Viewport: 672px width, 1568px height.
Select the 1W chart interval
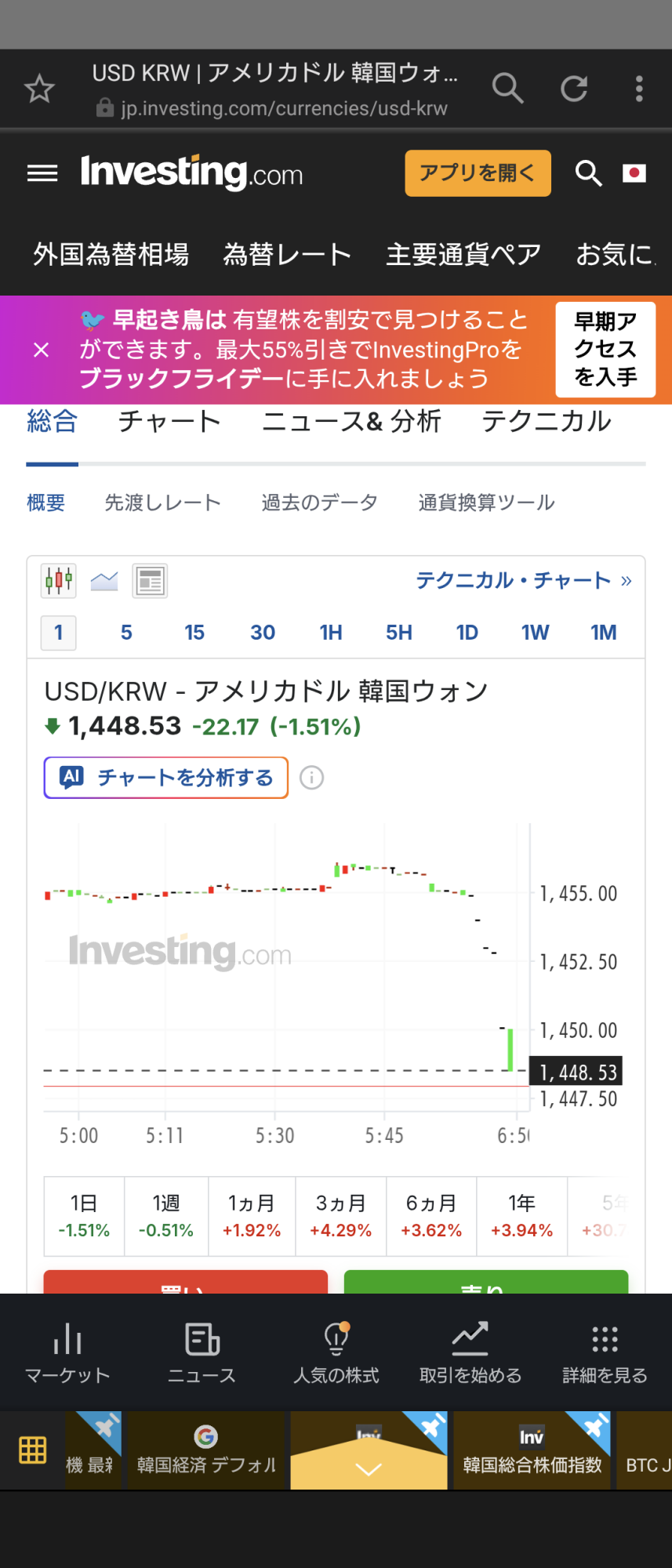click(x=535, y=633)
